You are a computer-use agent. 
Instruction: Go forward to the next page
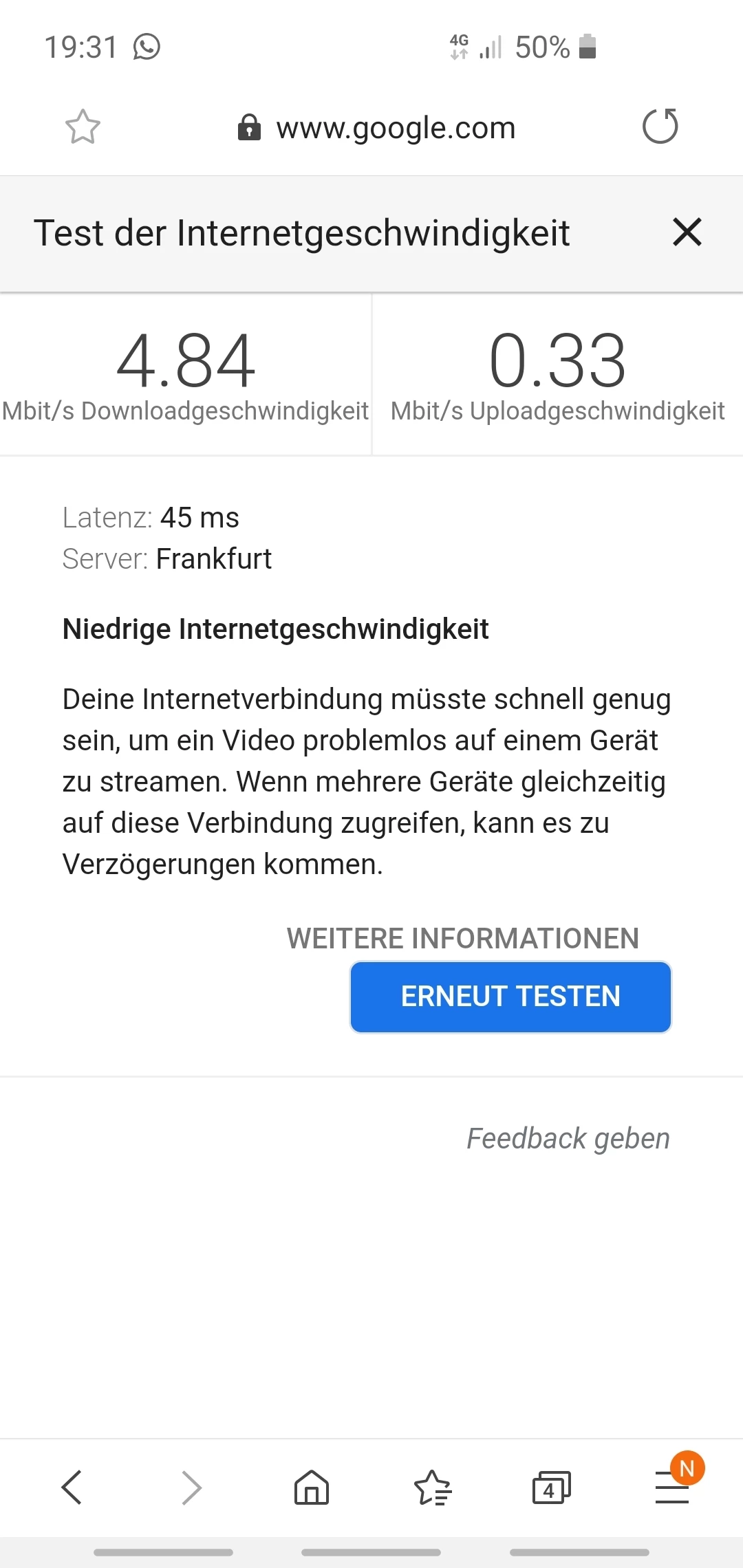click(x=191, y=1488)
